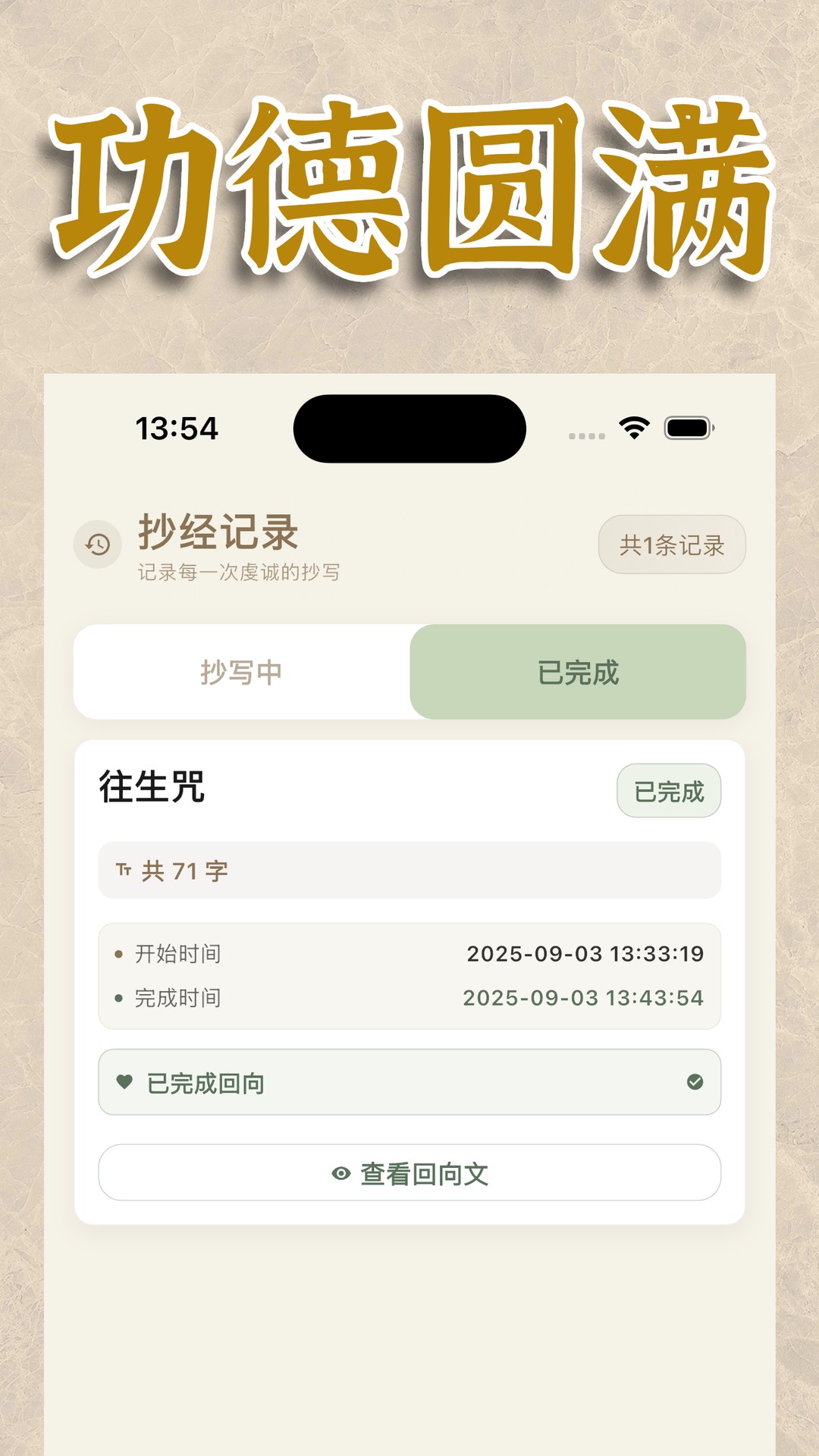Expand the 往生咒 record card details
Viewport: 819px width, 1456px height.
point(409,789)
